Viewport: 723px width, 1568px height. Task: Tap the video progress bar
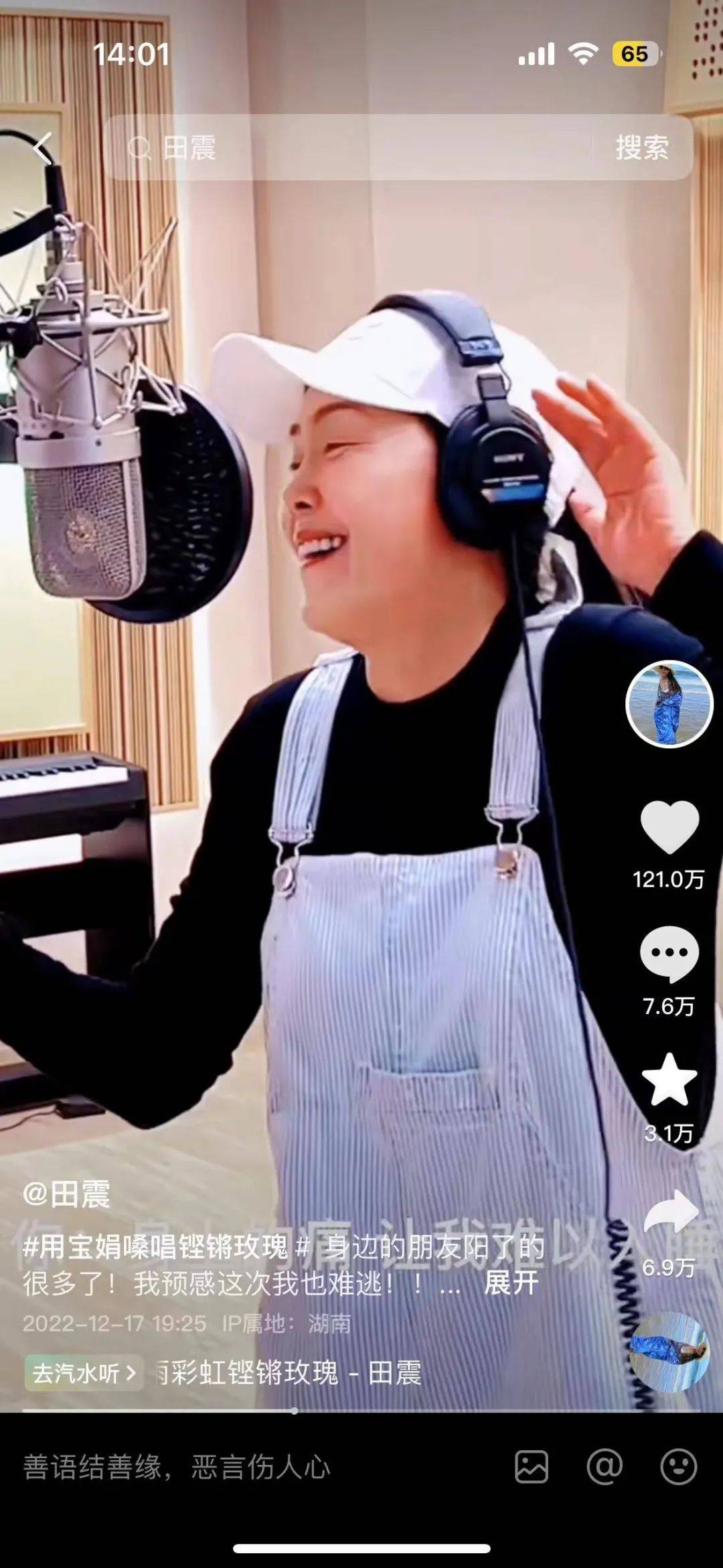click(361, 1411)
